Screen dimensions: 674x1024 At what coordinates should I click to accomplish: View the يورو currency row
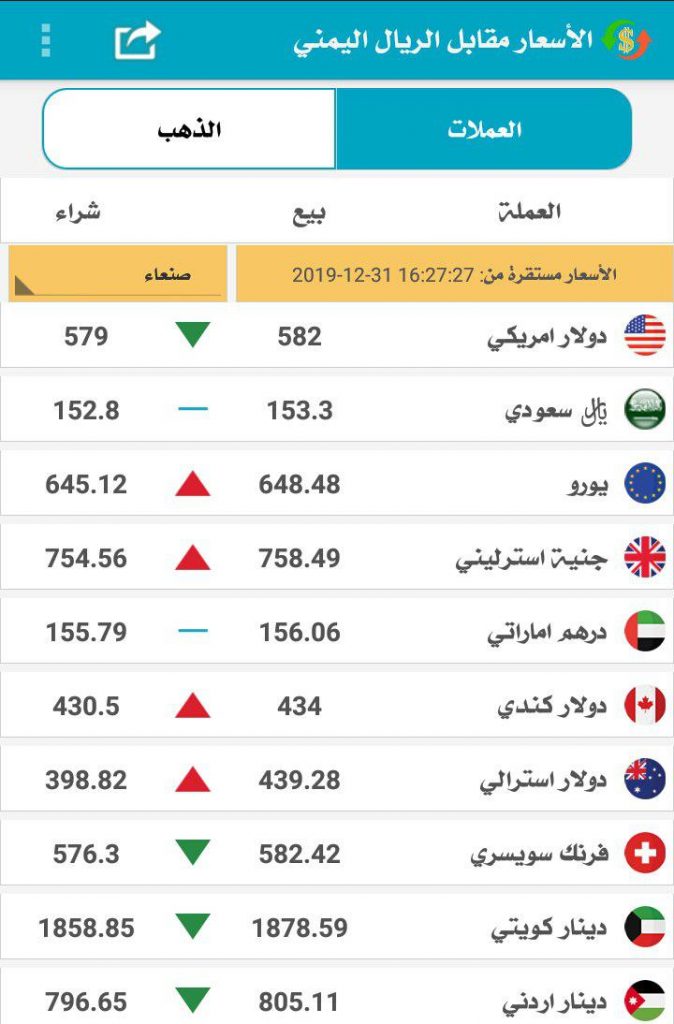(337, 484)
